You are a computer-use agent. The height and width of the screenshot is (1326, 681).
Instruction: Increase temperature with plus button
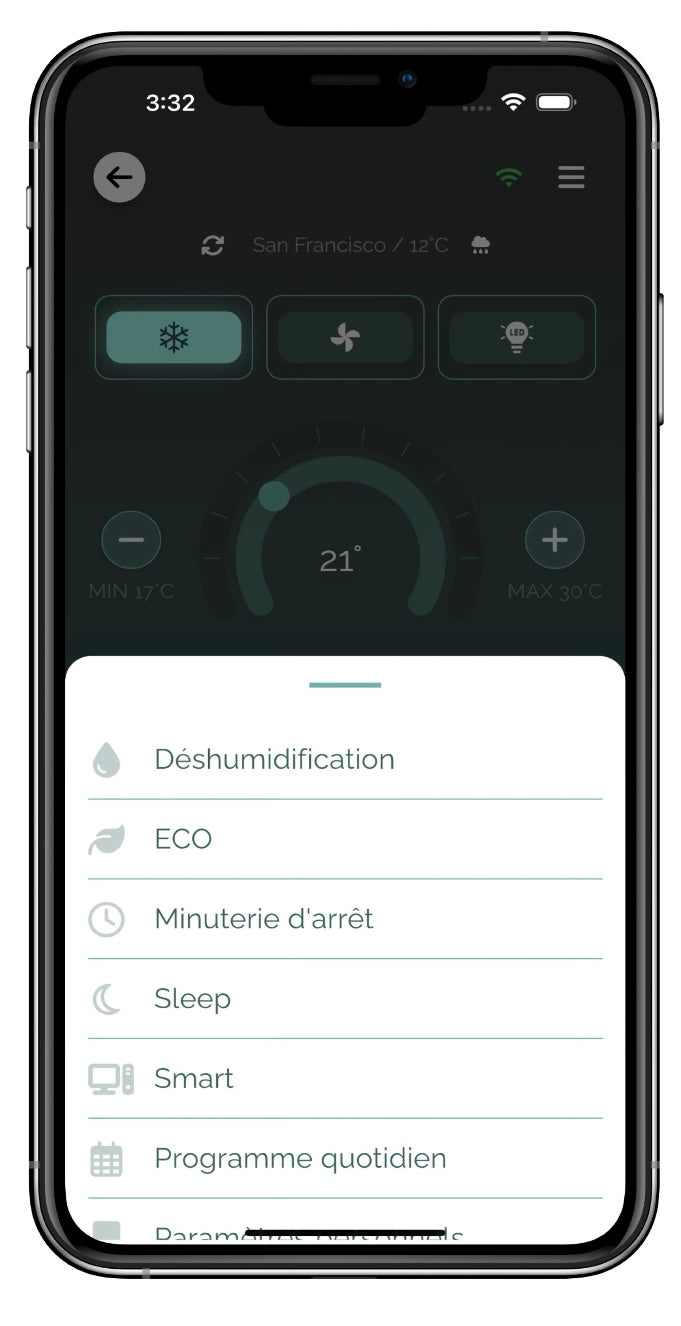pos(554,540)
